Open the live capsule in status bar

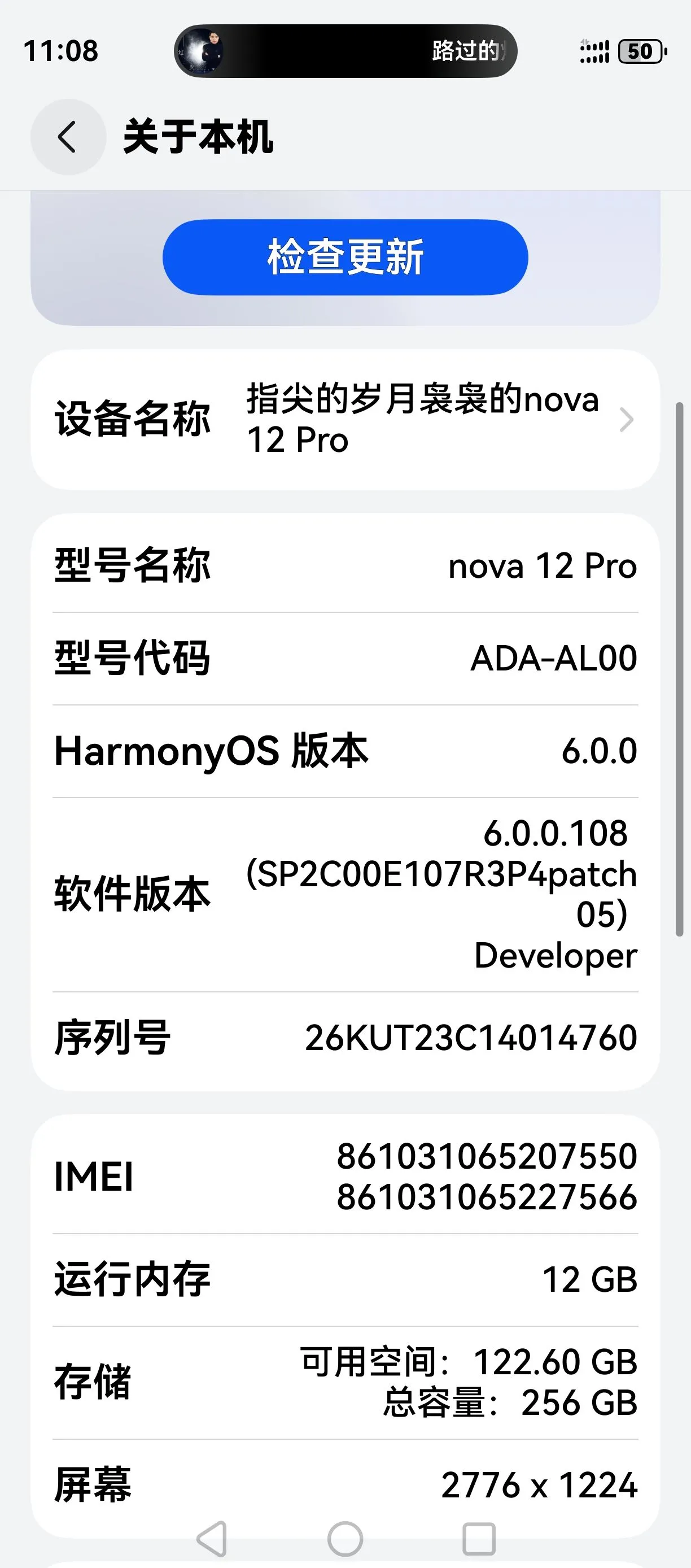click(345, 51)
